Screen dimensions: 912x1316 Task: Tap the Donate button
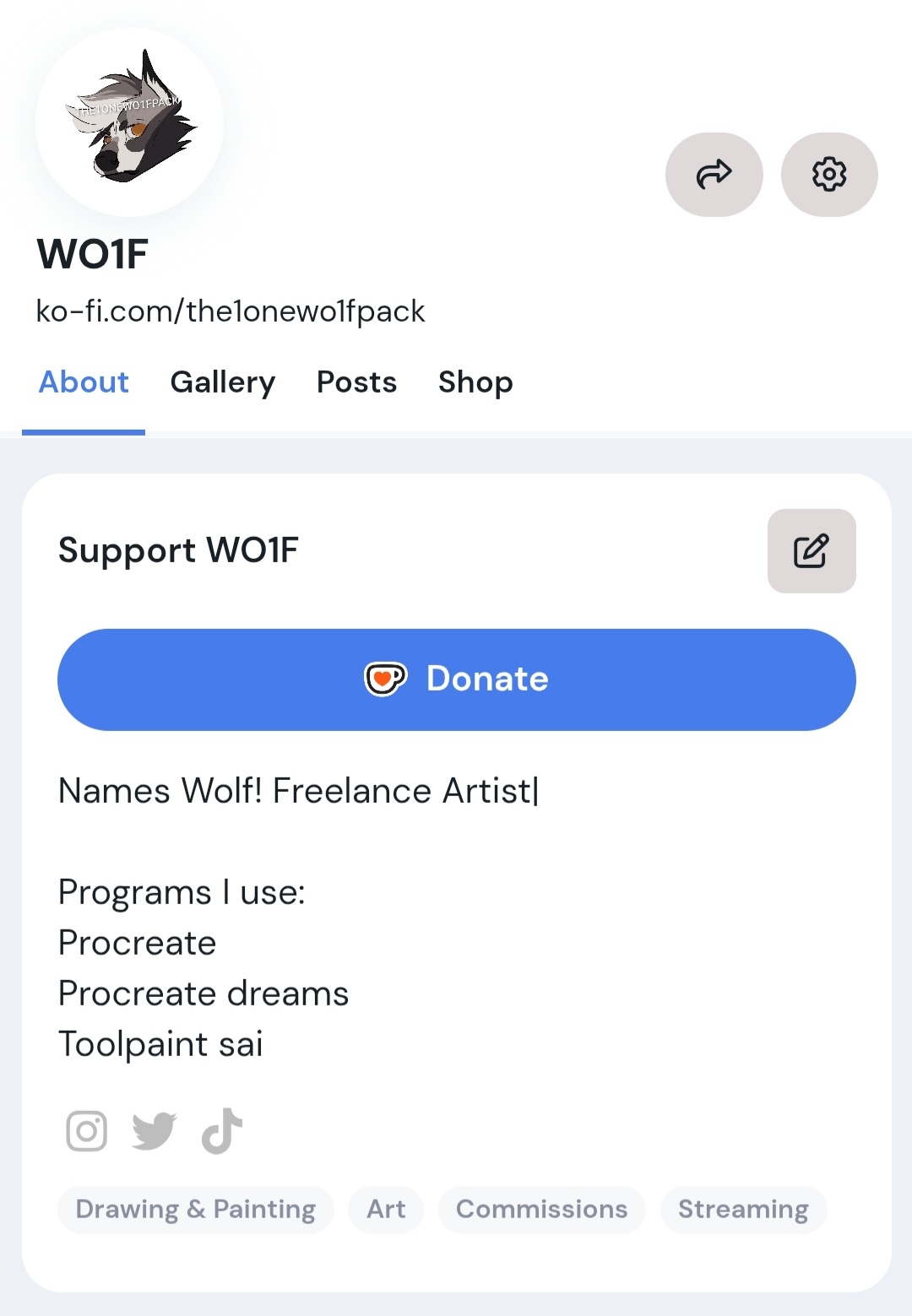pyautogui.click(x=456, y=680)
